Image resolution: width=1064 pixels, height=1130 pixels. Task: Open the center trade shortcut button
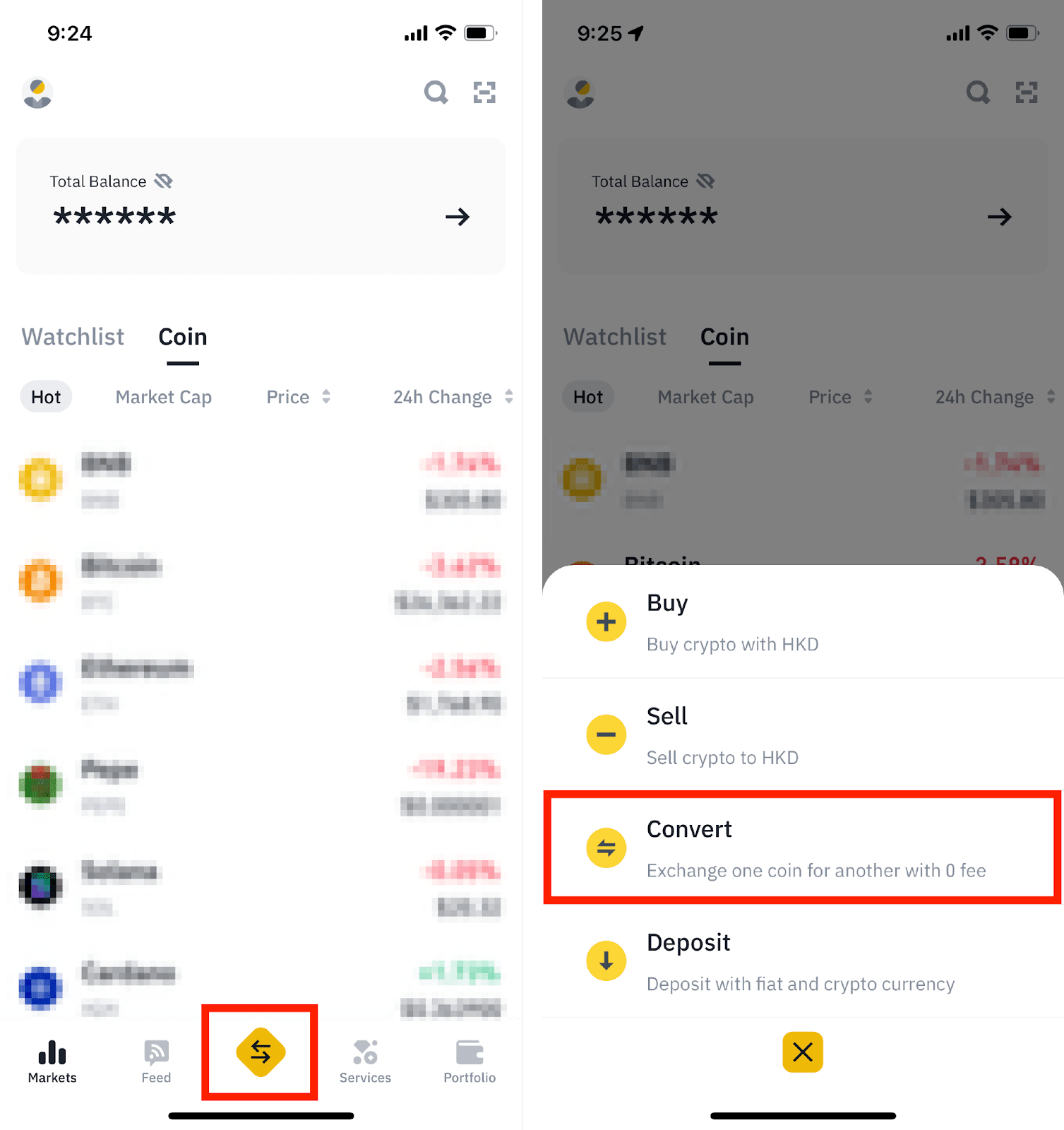point(260,1052)
